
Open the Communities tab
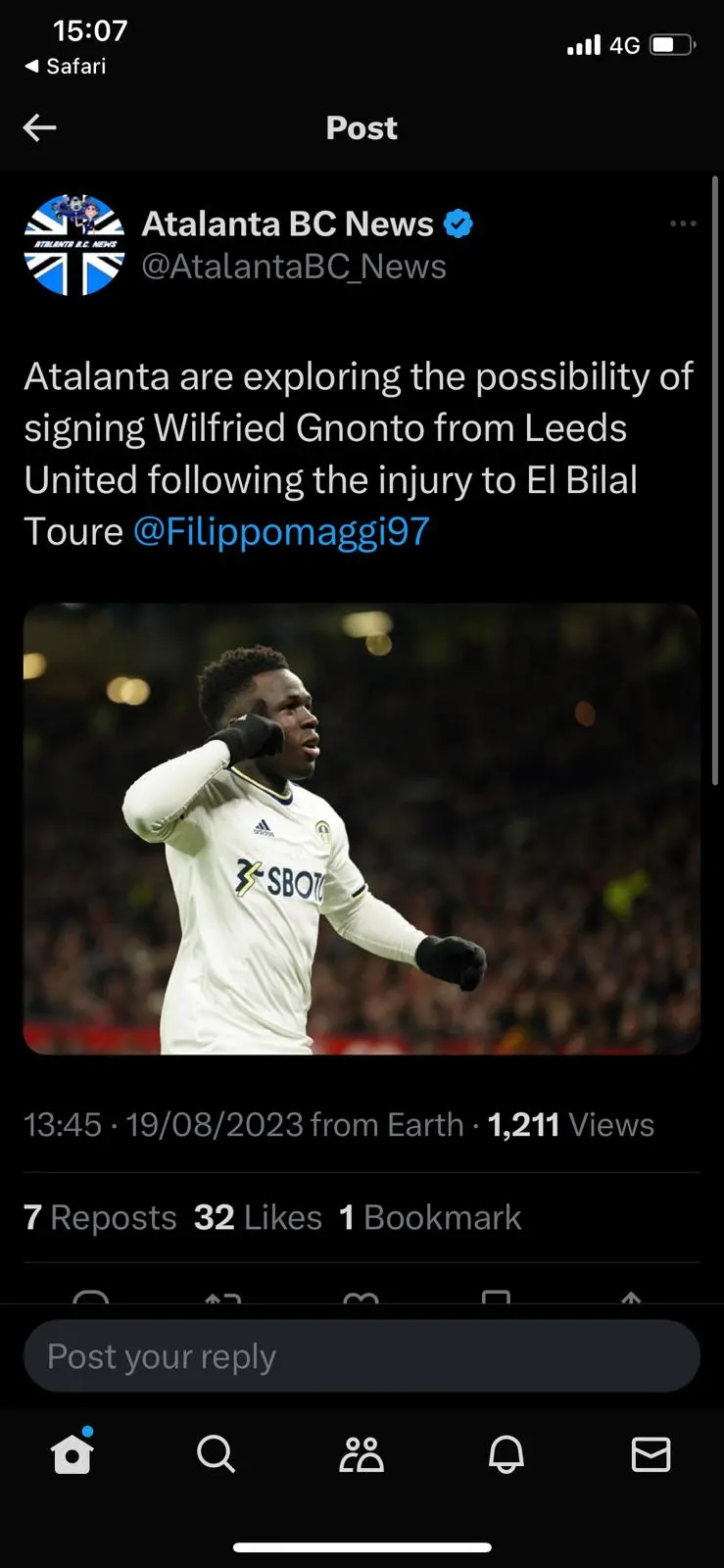coord(362,1454)
